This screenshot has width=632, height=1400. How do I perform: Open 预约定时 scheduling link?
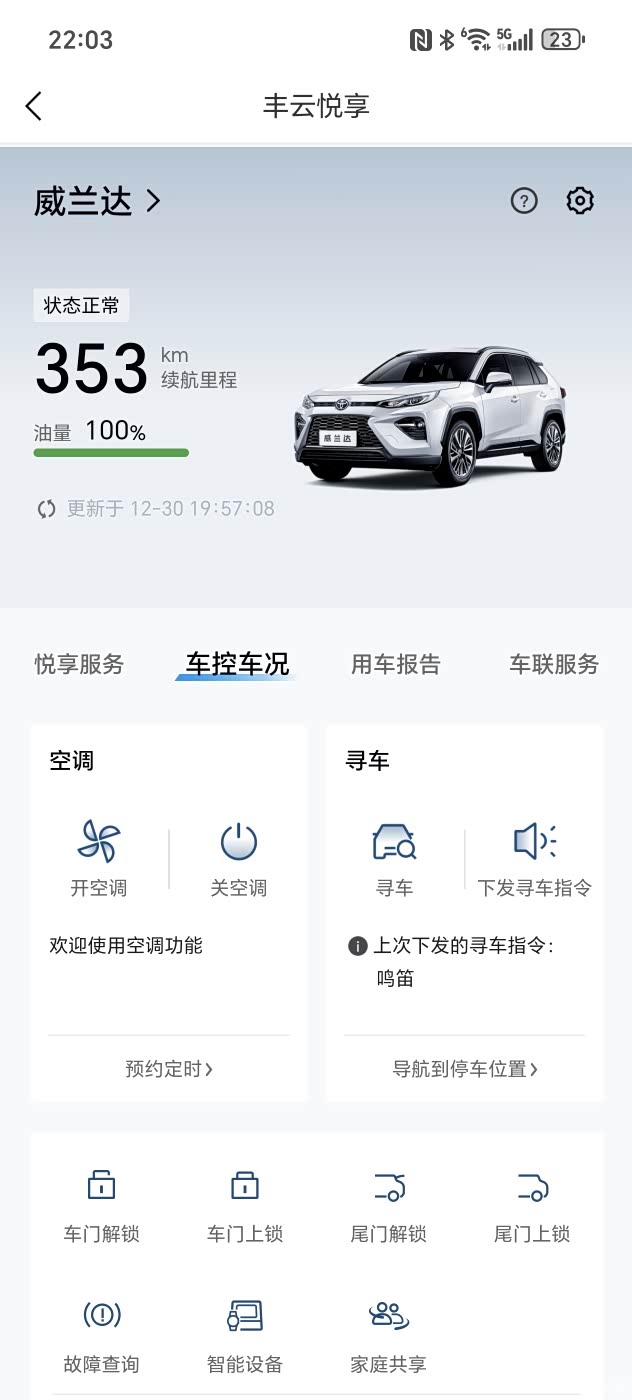(x=169, y=1069)
